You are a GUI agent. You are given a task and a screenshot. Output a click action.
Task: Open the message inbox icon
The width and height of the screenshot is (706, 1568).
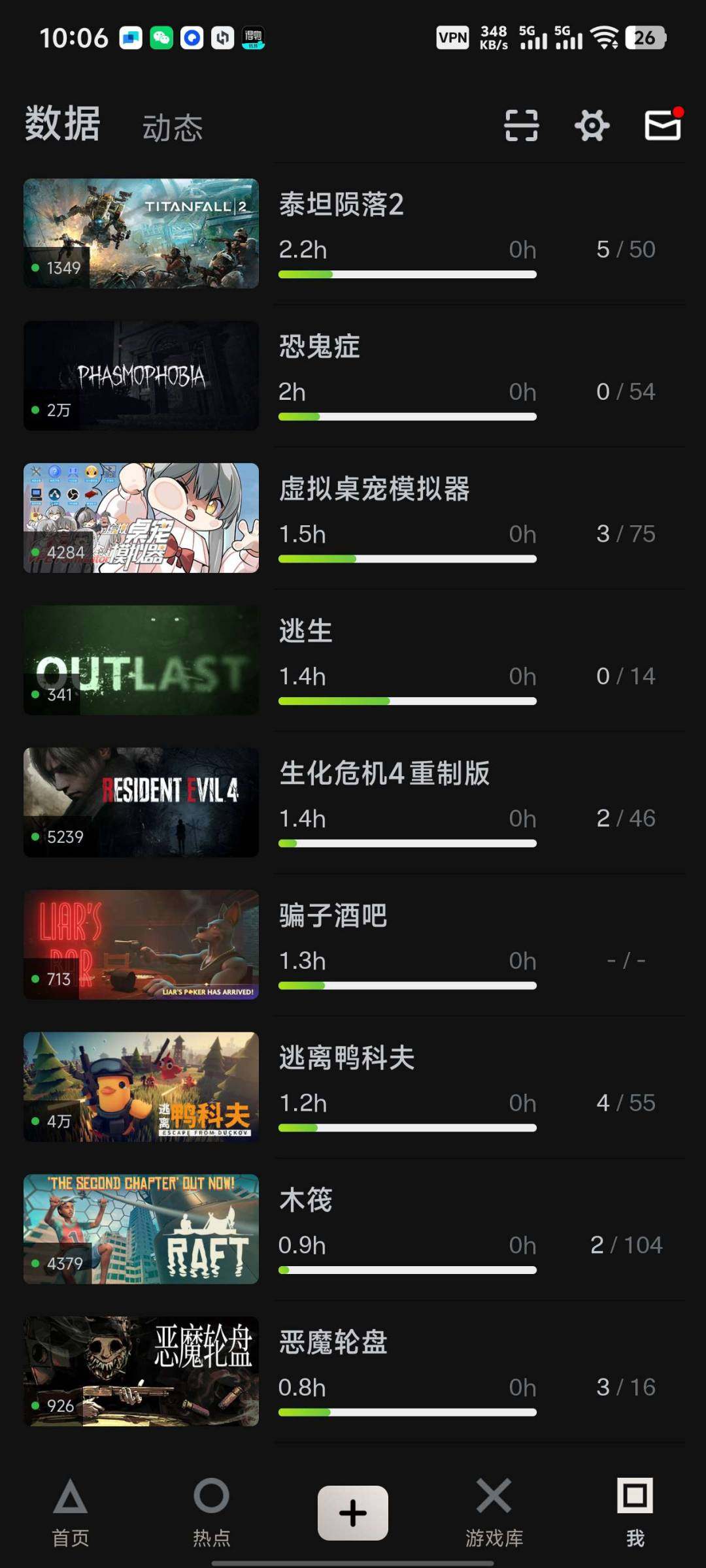(x=661, y=127)
